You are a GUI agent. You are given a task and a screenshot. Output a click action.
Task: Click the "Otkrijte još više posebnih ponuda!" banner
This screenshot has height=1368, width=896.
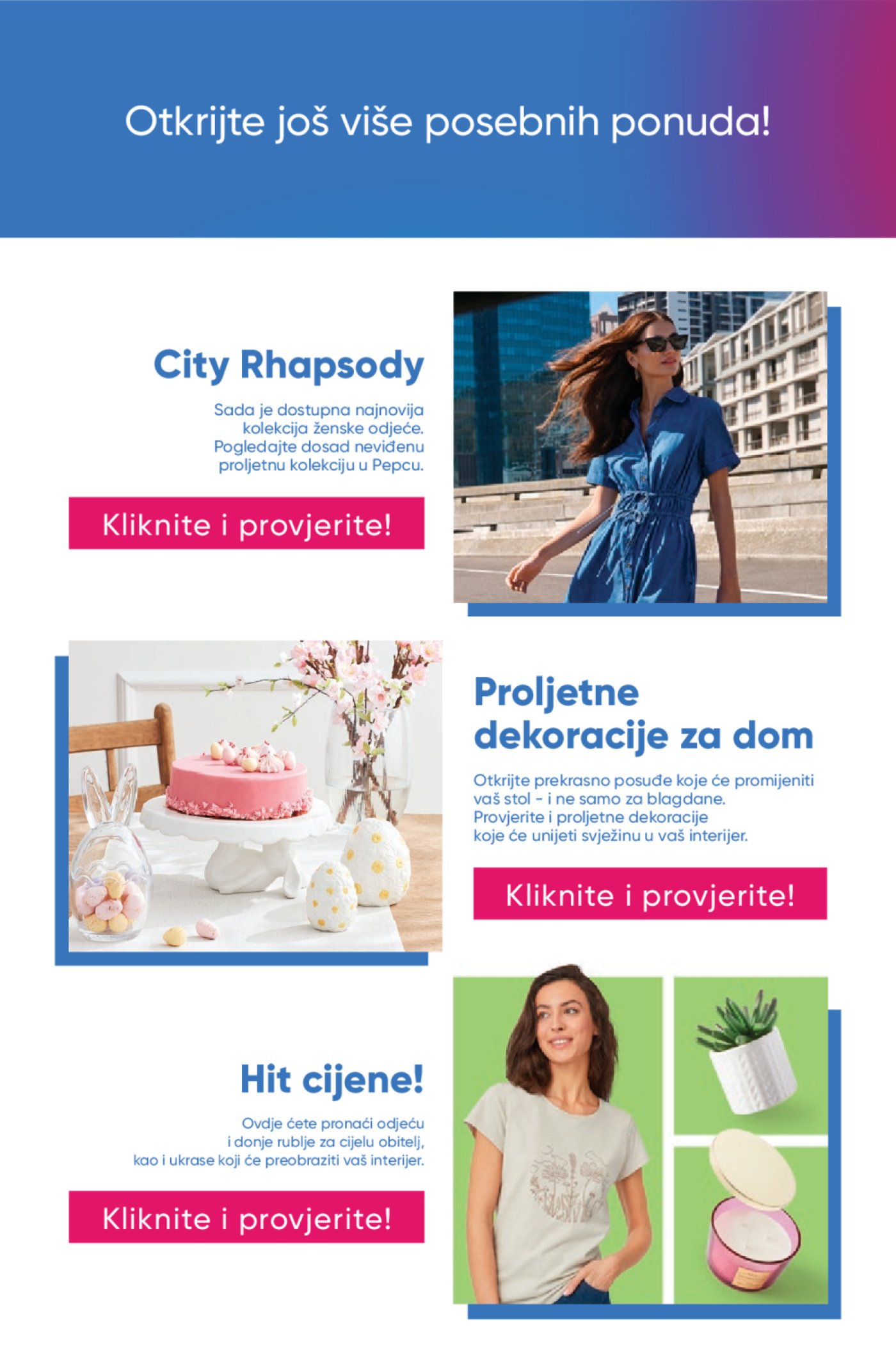448,120
